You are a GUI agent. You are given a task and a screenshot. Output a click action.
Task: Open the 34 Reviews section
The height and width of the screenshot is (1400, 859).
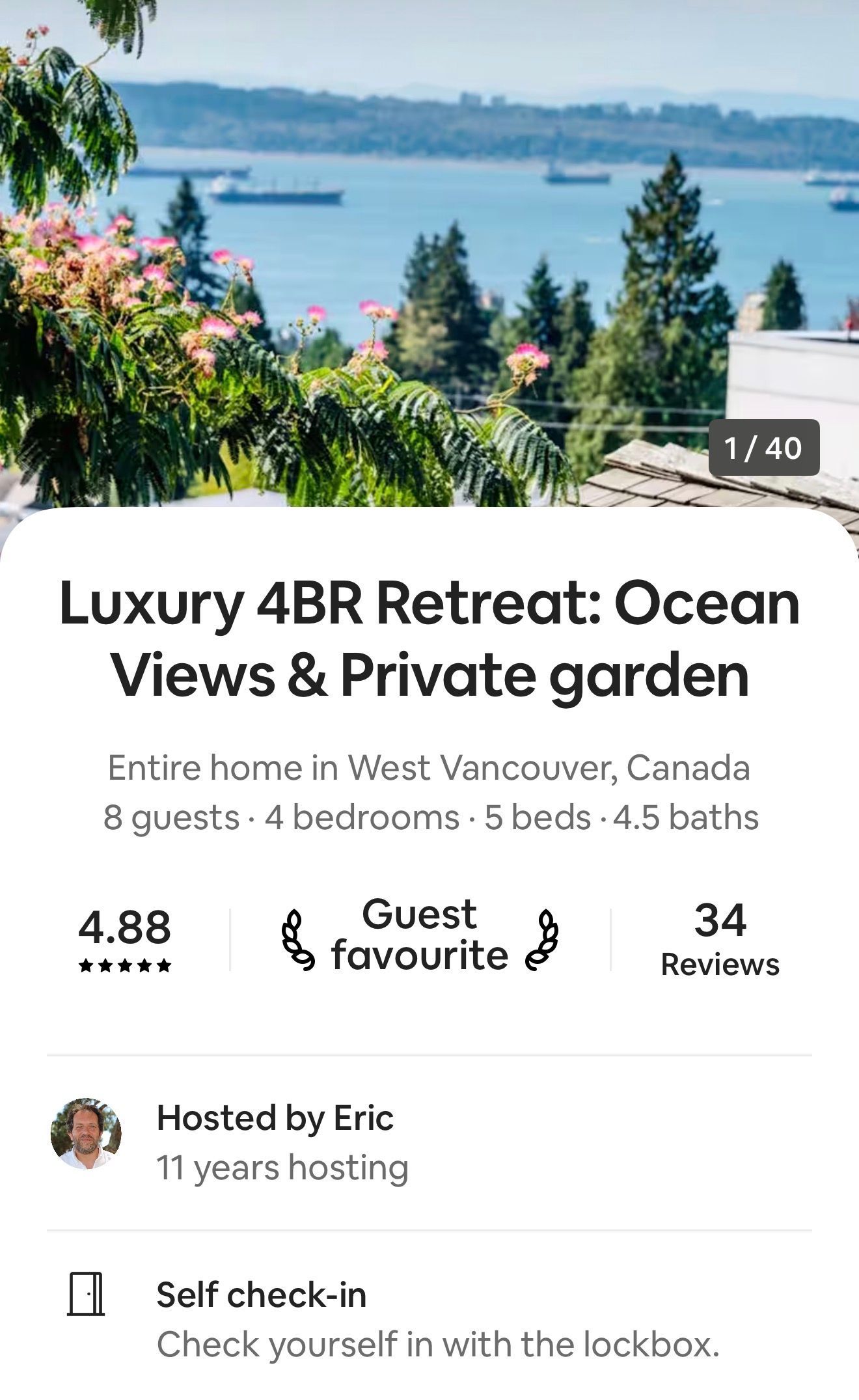tap(719, 939)
